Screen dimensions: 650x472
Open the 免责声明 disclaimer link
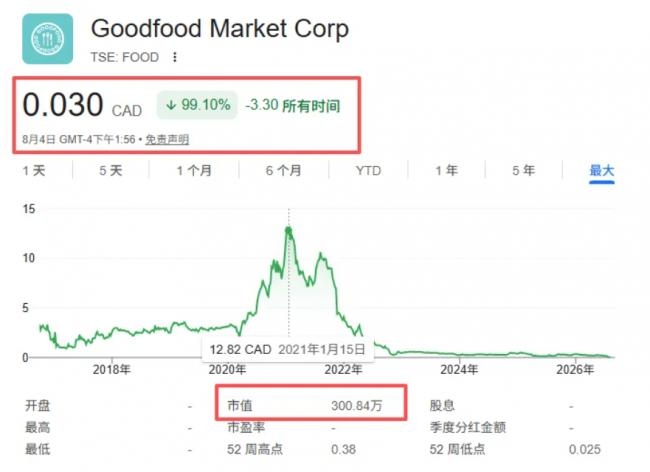click(167, 139)
